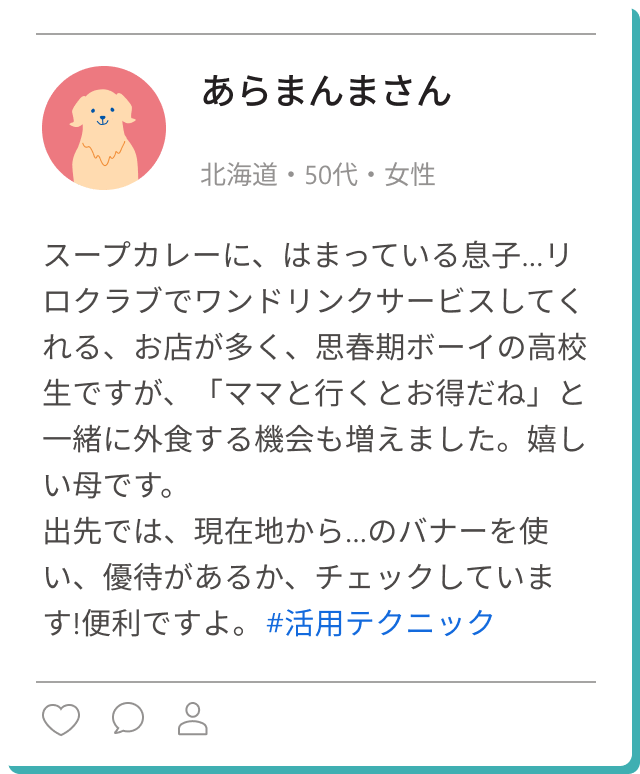Like あらまんまさん's post with the heart
The image size is (640, 774).
(61, 719)
